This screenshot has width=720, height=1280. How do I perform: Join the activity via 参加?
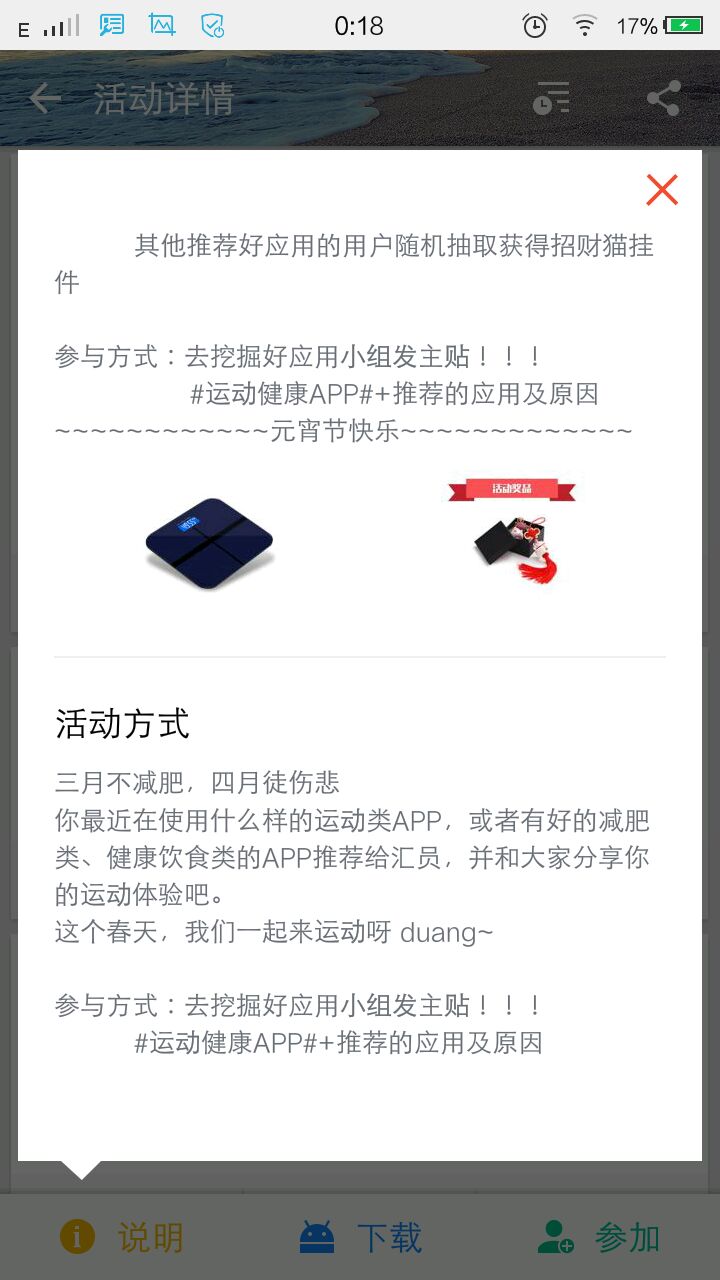coord(598,1237)
